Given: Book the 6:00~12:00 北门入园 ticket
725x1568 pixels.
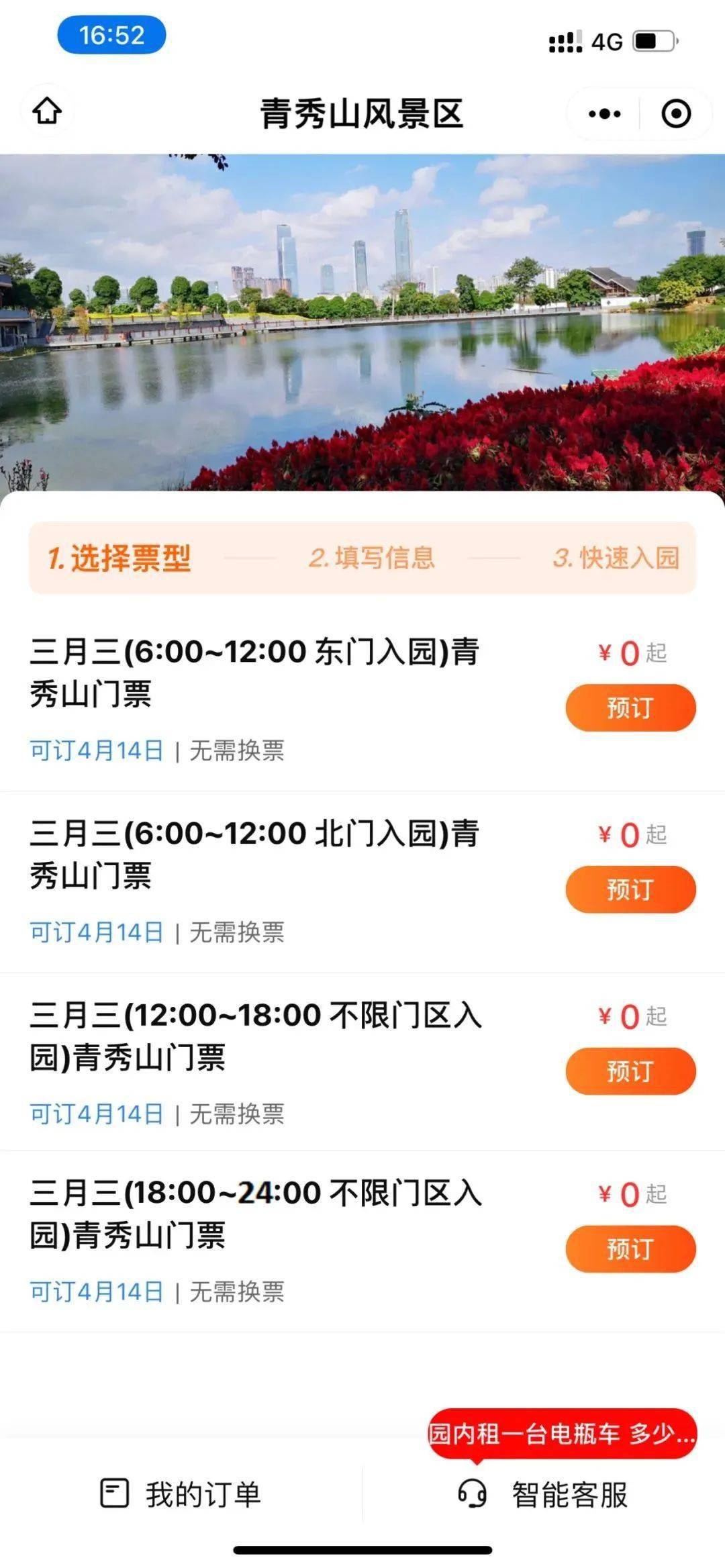Looking at the screenshot, I should pos(630,889).
